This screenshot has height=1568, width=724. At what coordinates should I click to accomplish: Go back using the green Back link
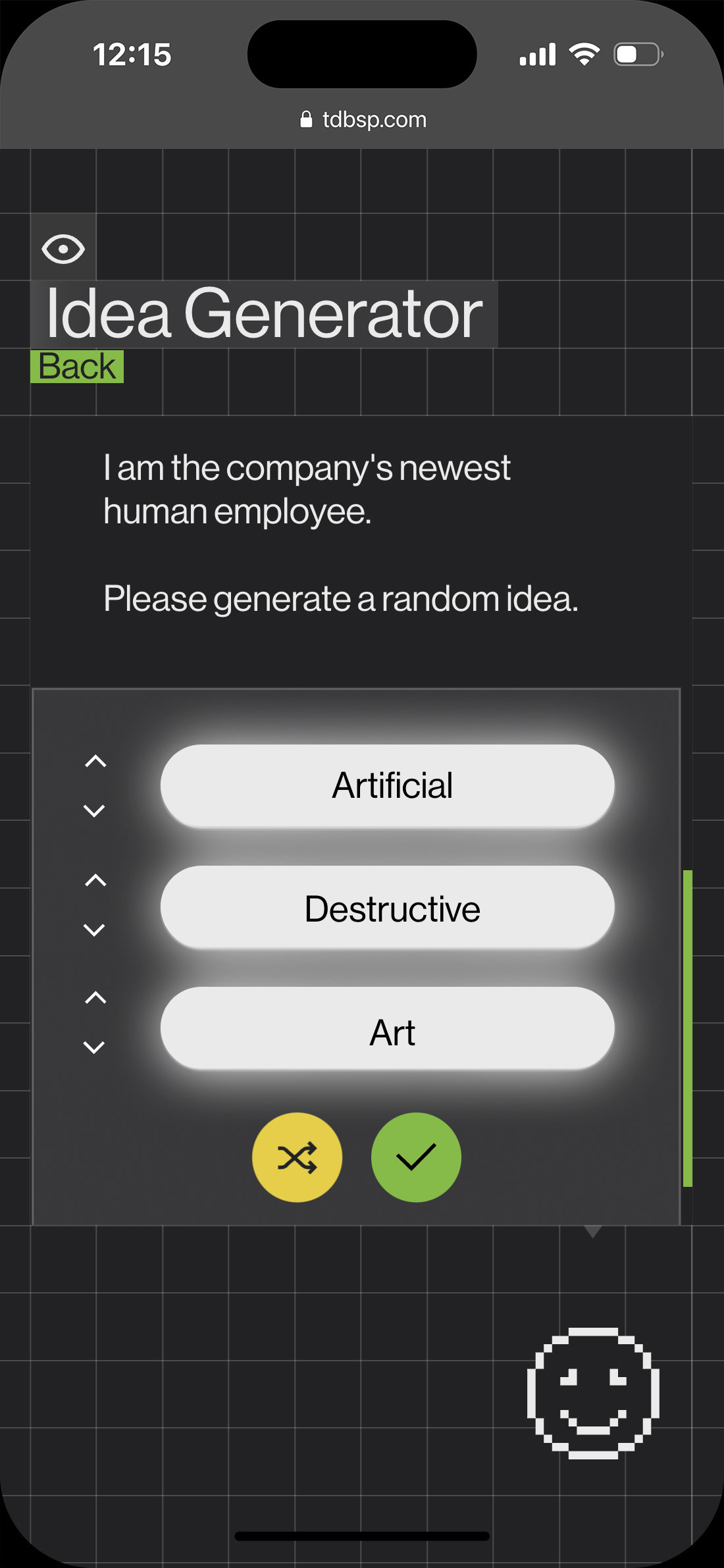click(x=77, y=367)
